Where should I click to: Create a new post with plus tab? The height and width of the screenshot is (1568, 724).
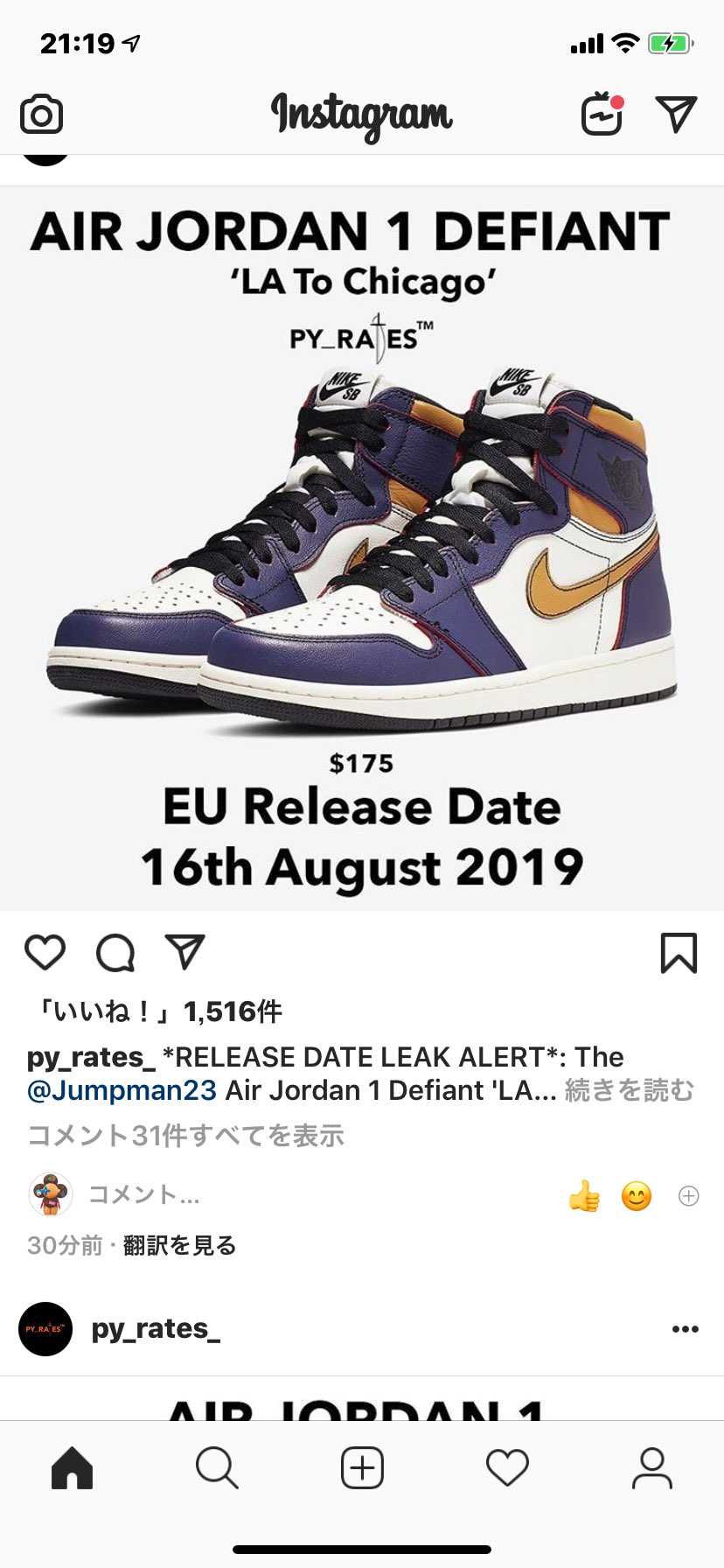coord(362,1467)
